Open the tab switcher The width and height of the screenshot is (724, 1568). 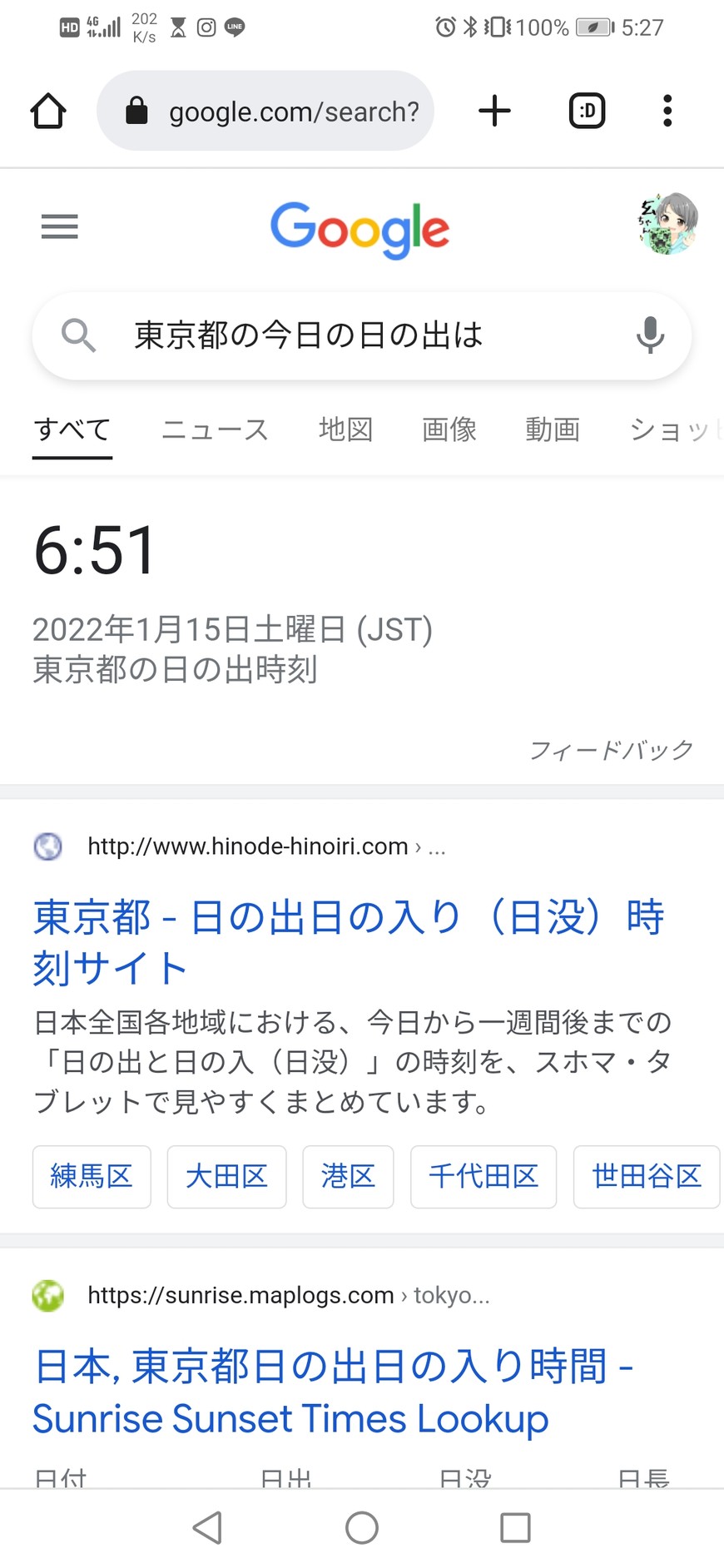point(587,111)
